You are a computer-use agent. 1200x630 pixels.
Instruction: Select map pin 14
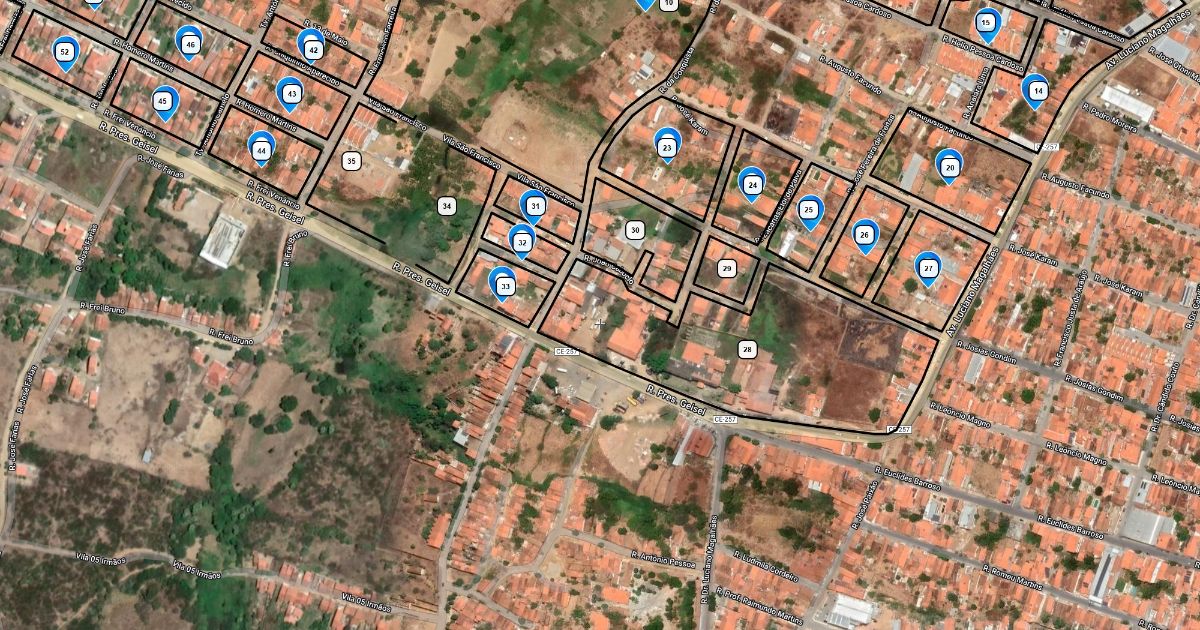[x=1036, y=91]
